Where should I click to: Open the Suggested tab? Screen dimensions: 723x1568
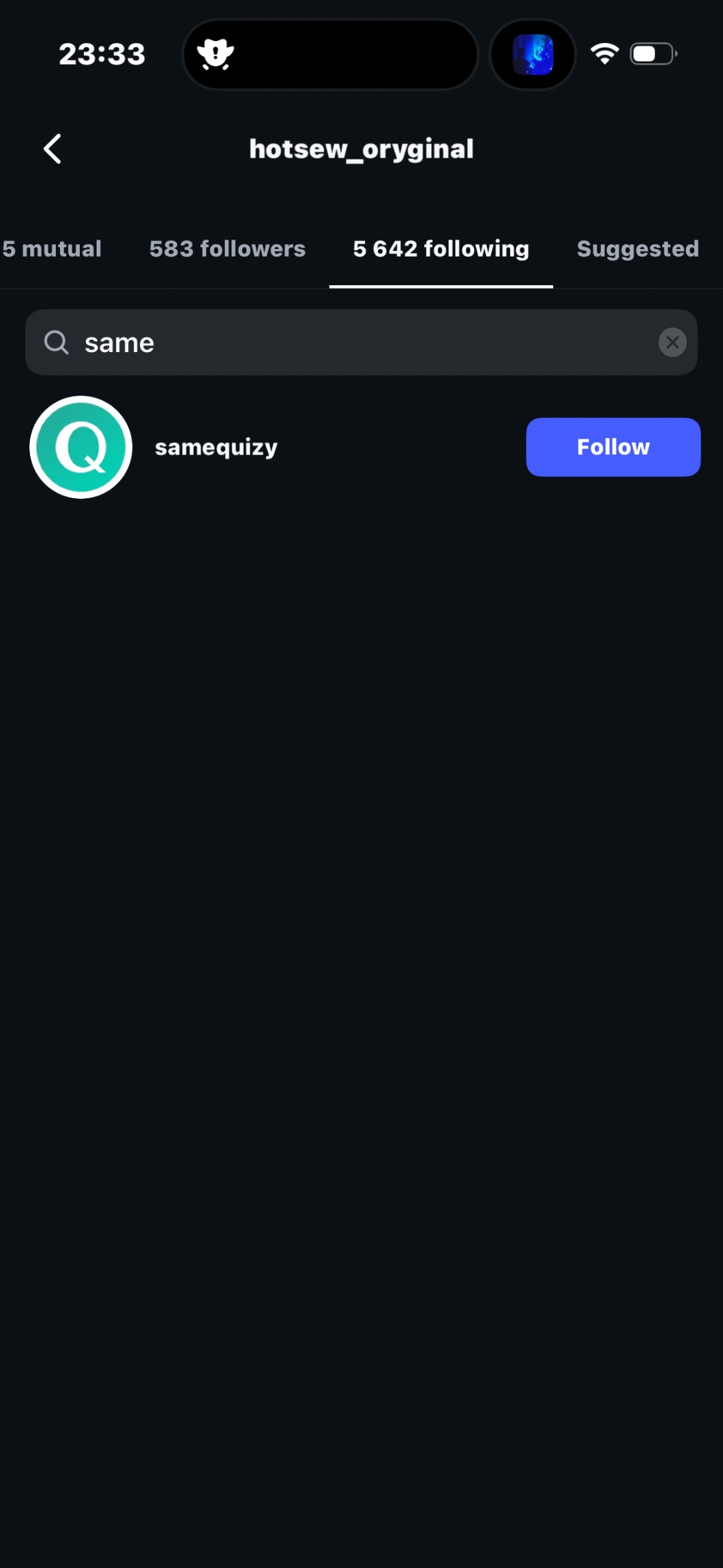coord(637,249)
